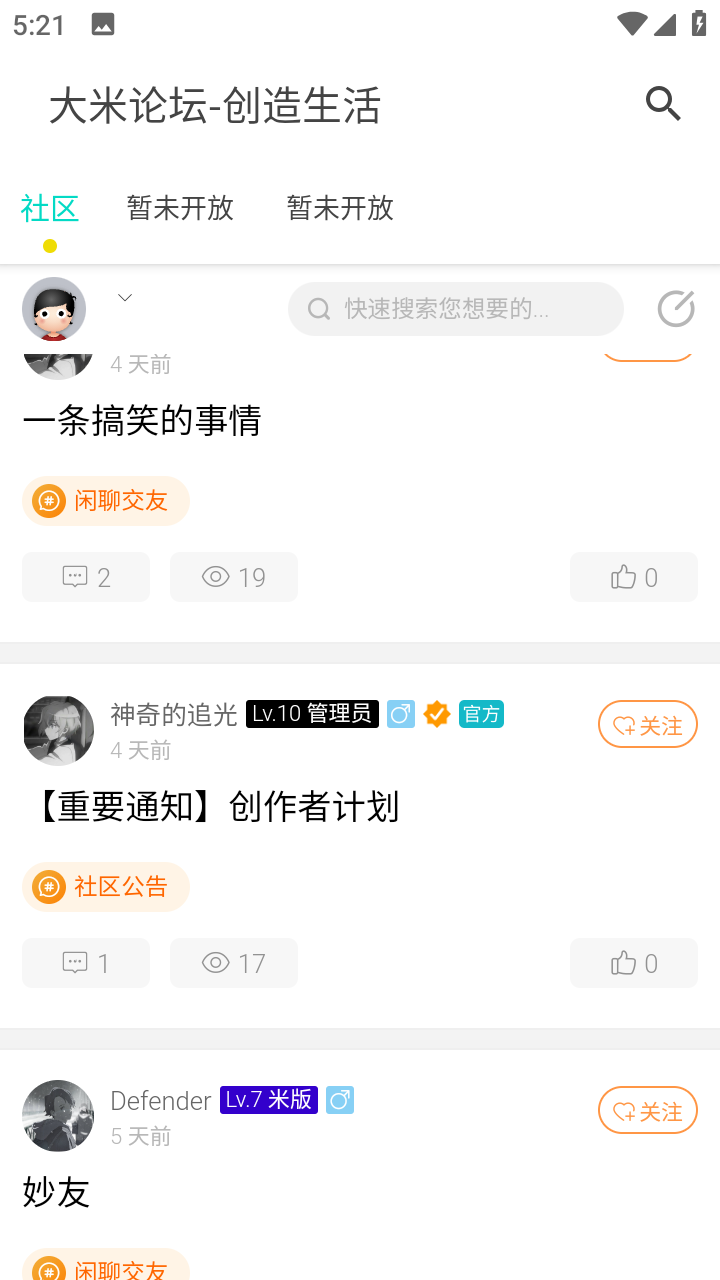Toggle follow for user 神奇的追光

coord(647,724)
